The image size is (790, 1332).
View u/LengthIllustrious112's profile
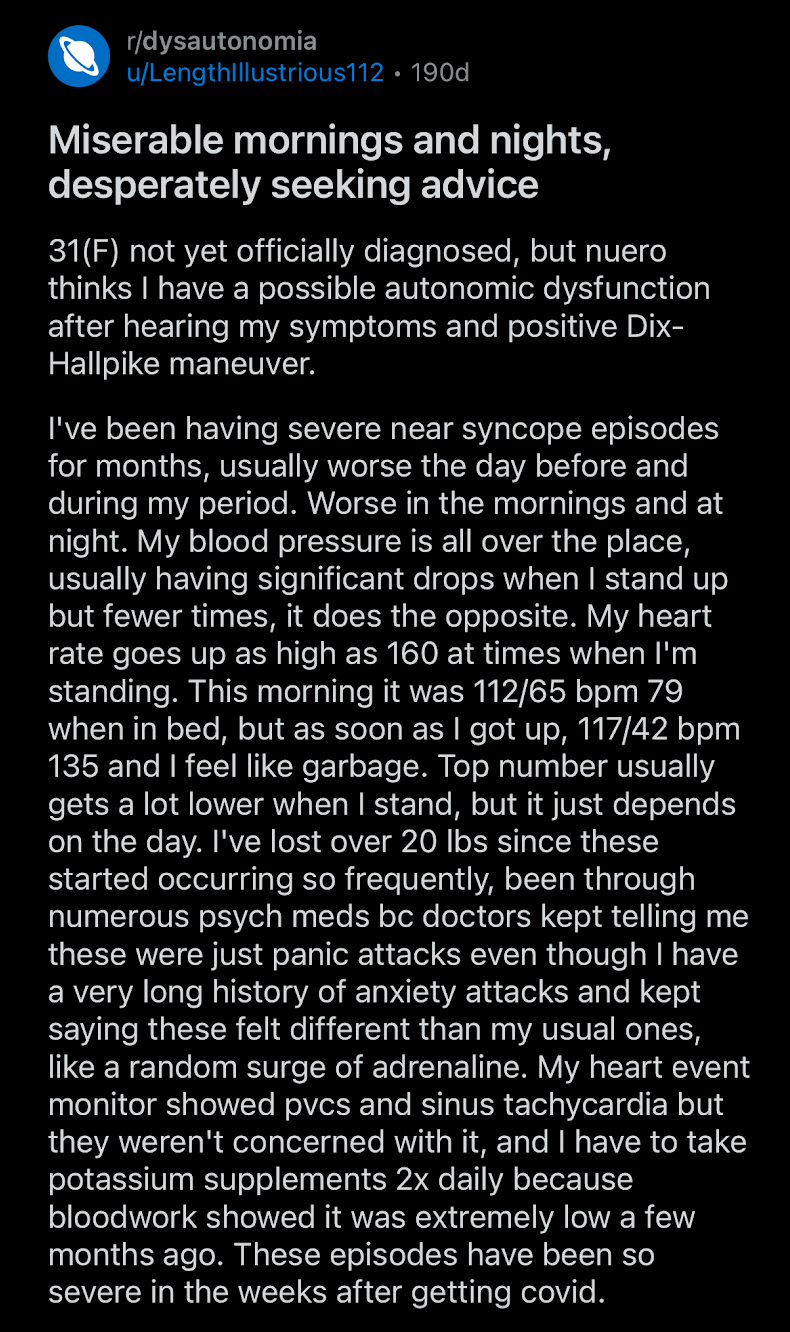[x=254, y=72]
